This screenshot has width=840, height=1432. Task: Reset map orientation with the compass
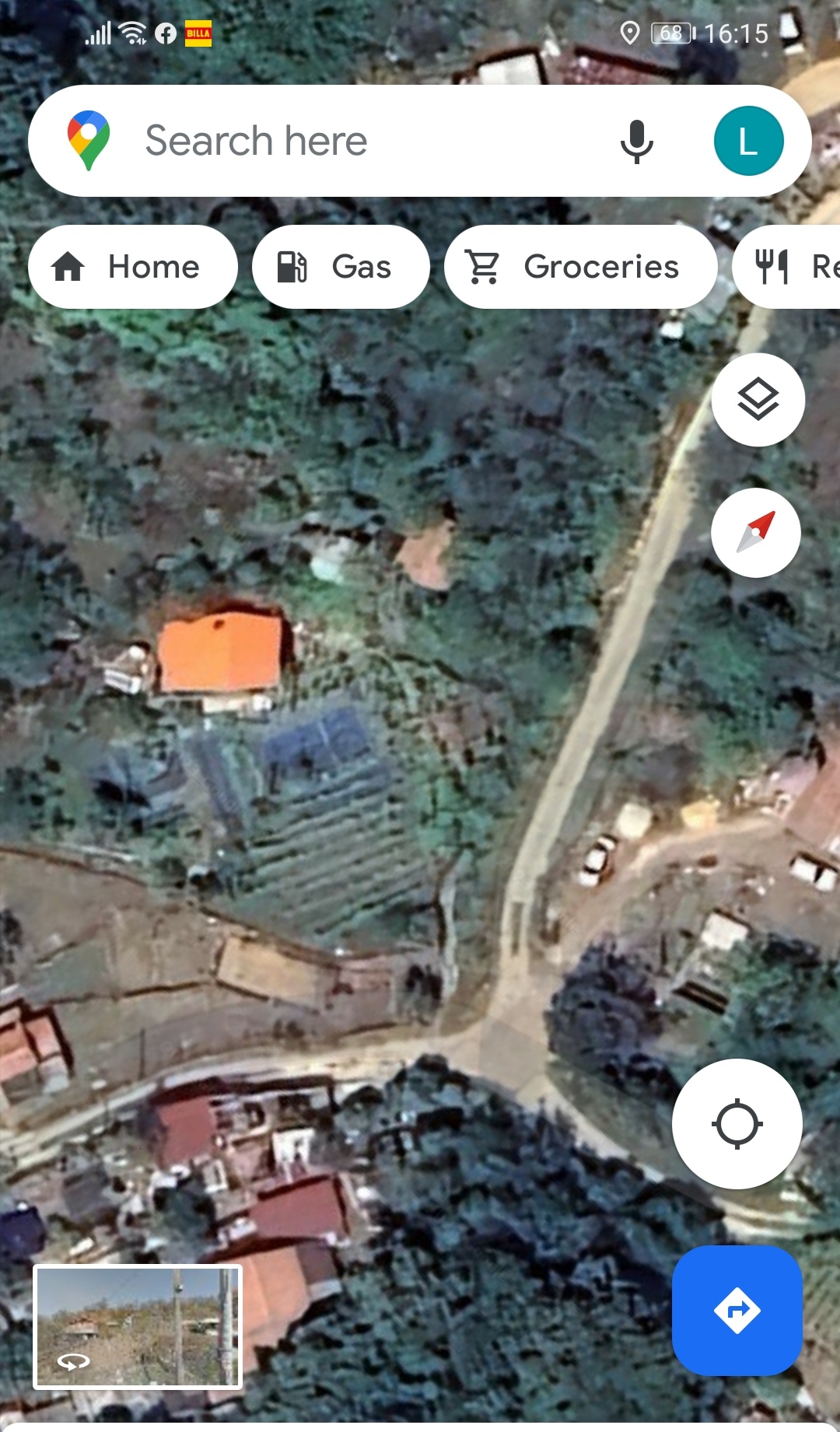pyautogui.click(x=756, y=533)
